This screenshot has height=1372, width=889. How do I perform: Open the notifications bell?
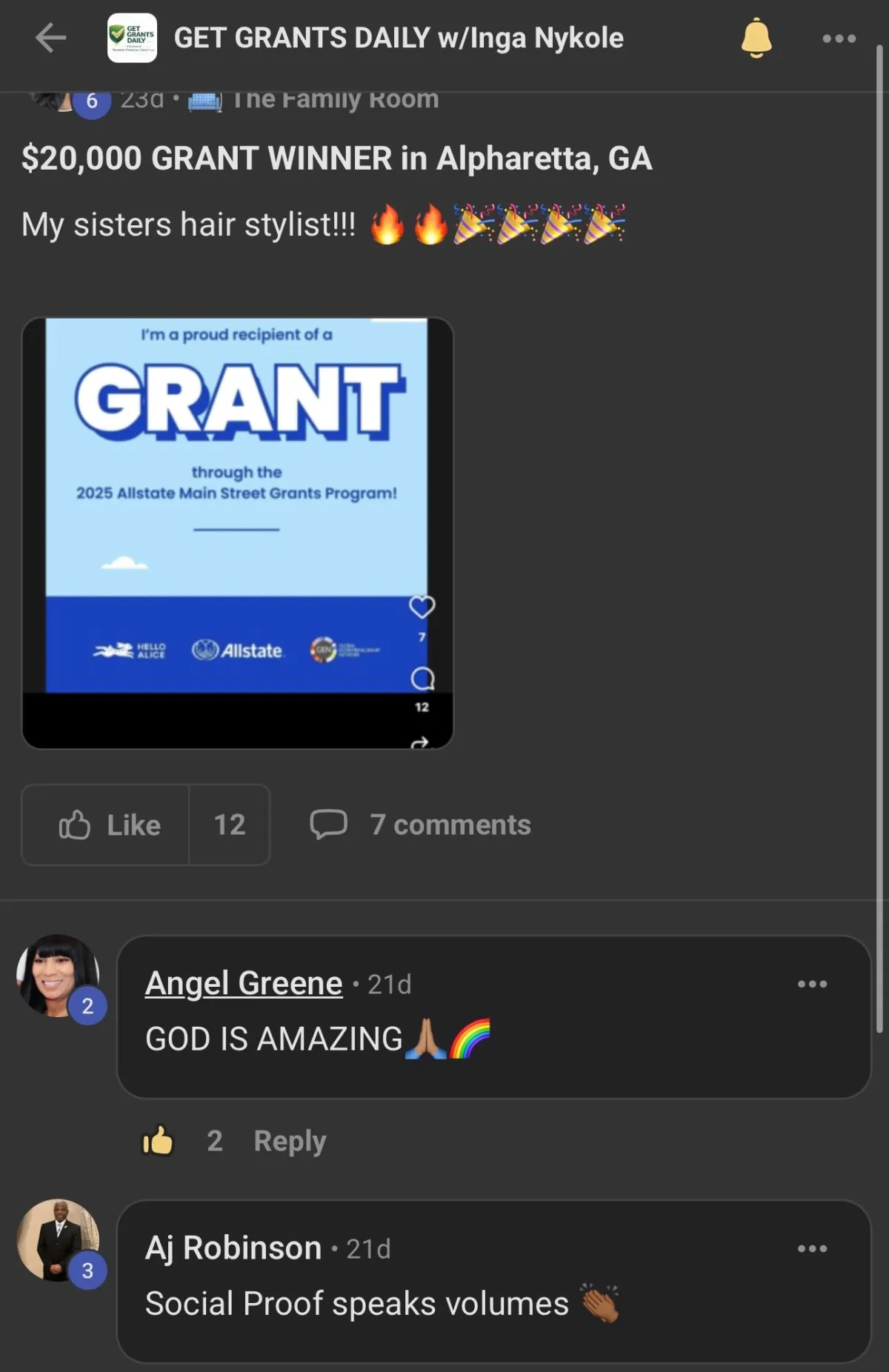(x=756, y=38)
